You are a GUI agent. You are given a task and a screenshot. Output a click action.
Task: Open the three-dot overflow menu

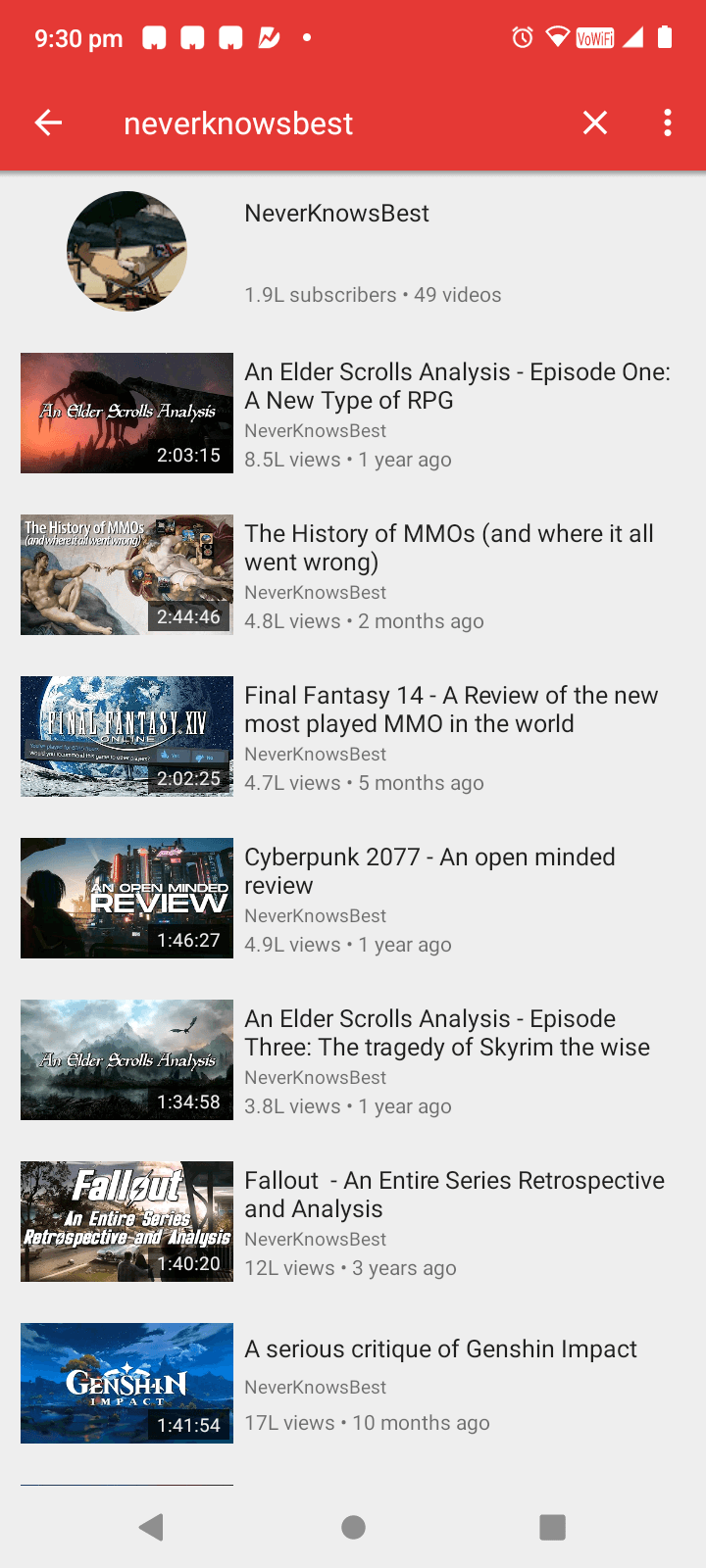[x=668, y=122]
